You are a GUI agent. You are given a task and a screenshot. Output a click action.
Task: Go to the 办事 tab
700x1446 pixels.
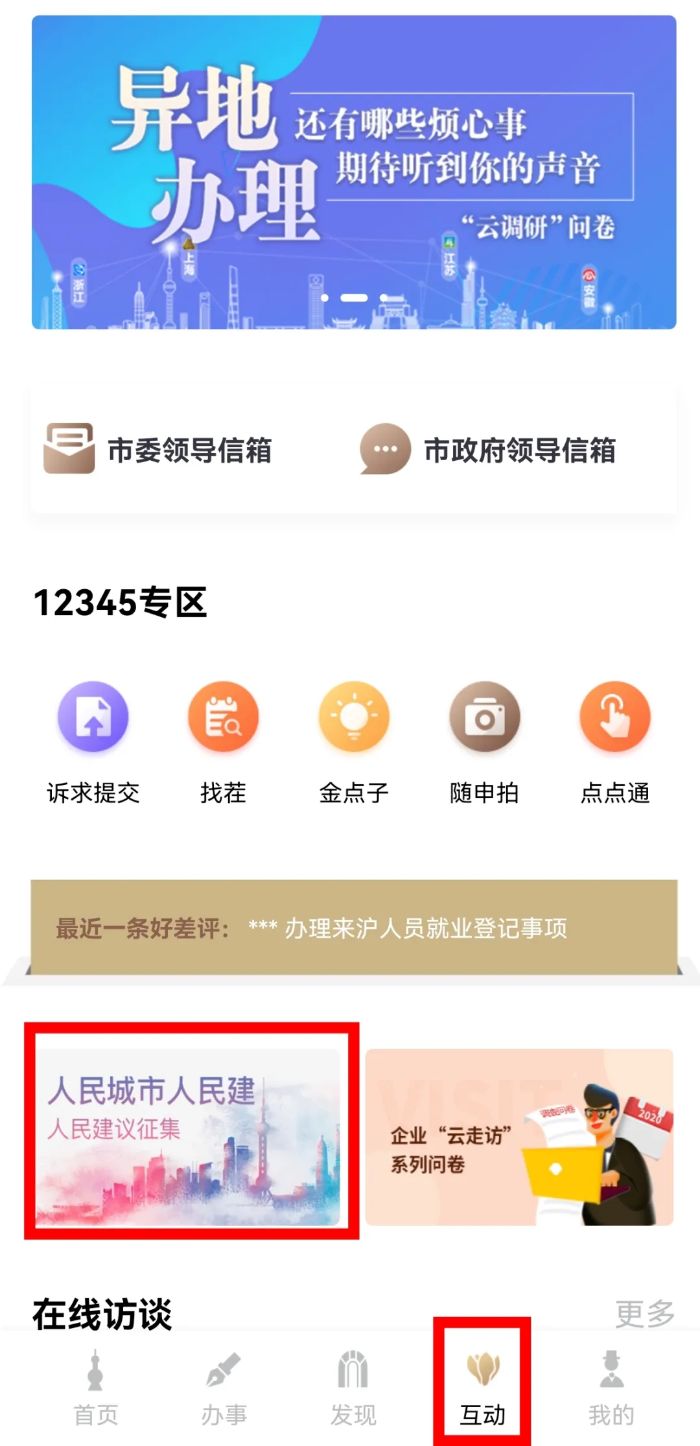(224, 1389)
